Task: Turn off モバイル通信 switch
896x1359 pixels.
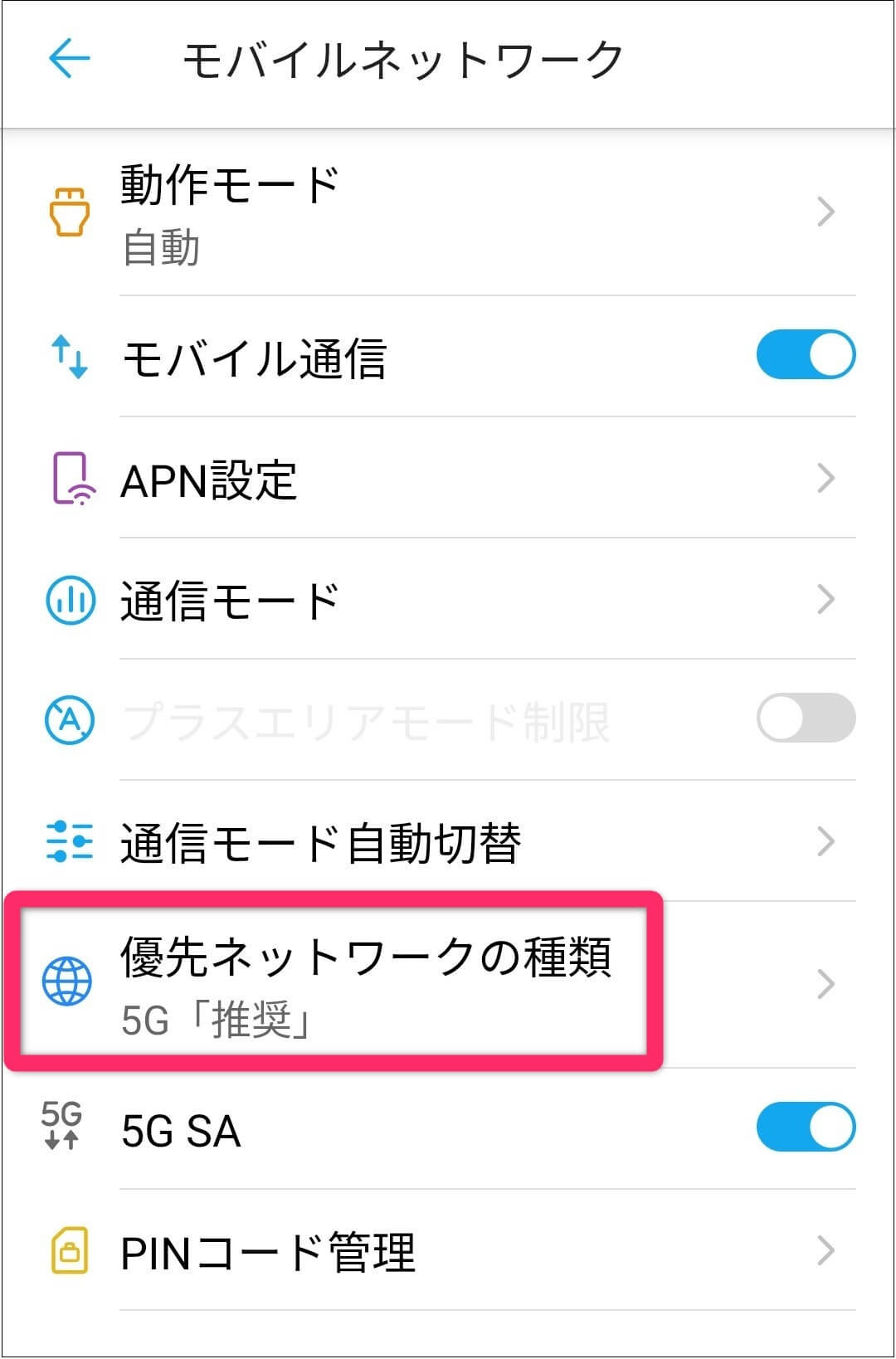Action: pos(805,356)
